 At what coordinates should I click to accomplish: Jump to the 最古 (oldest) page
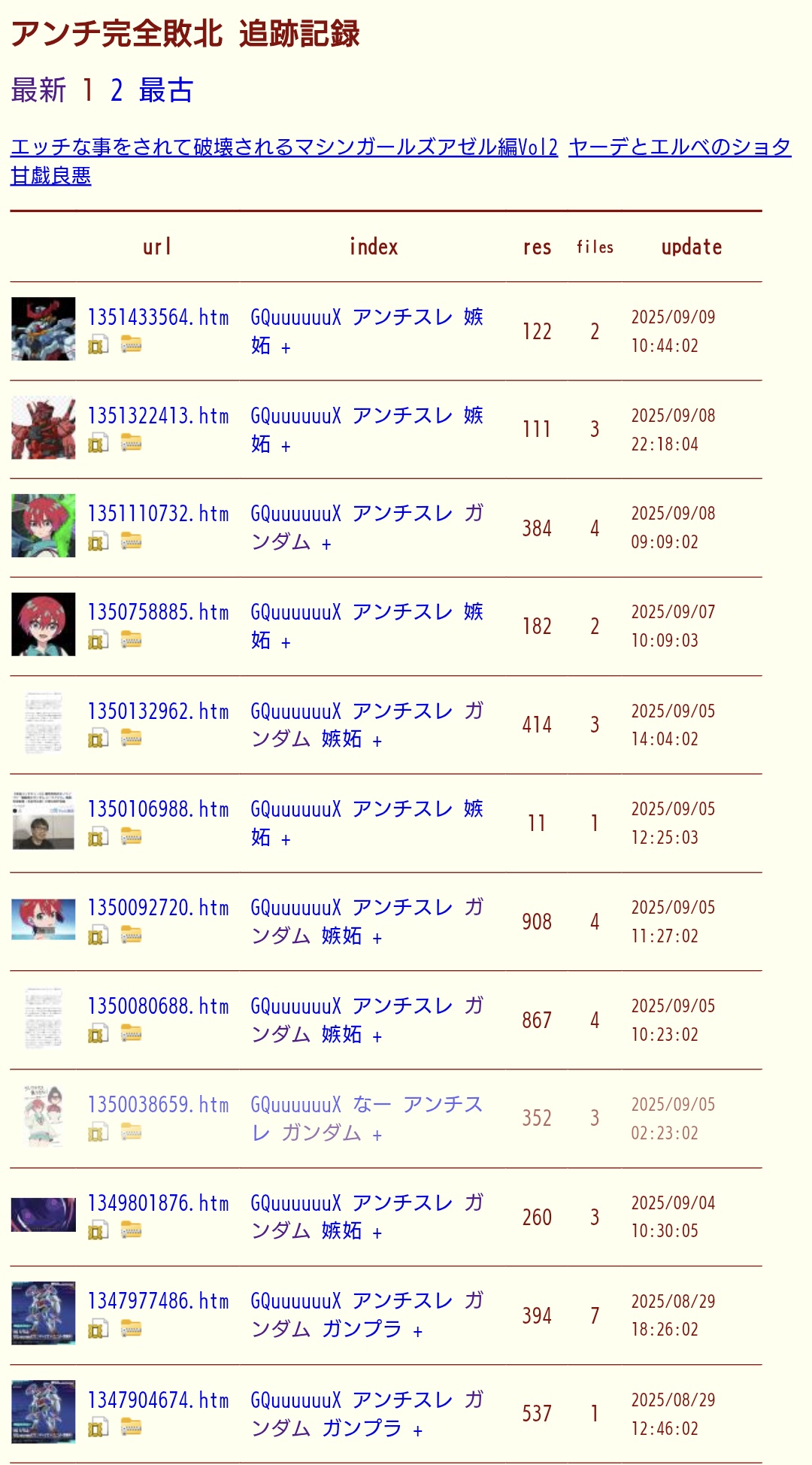(166, 90)
